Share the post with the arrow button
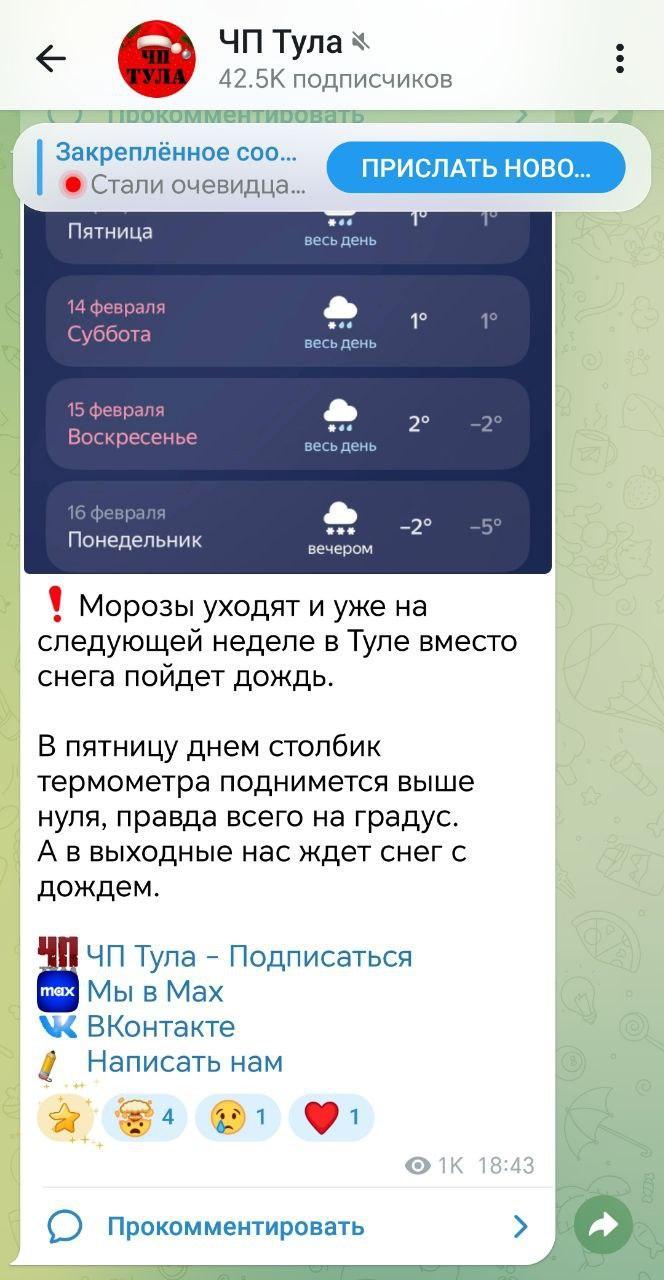Viewport: 664px width, 1280px height. [x=604, y=1225]
